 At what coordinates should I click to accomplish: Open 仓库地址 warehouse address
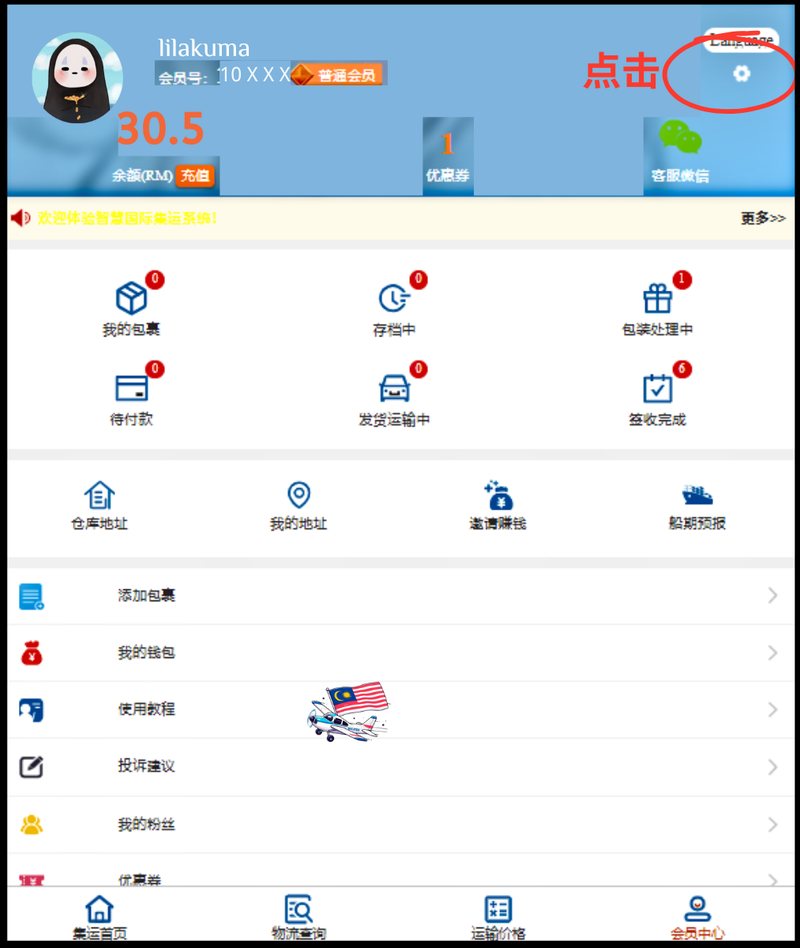coord(99,504)
